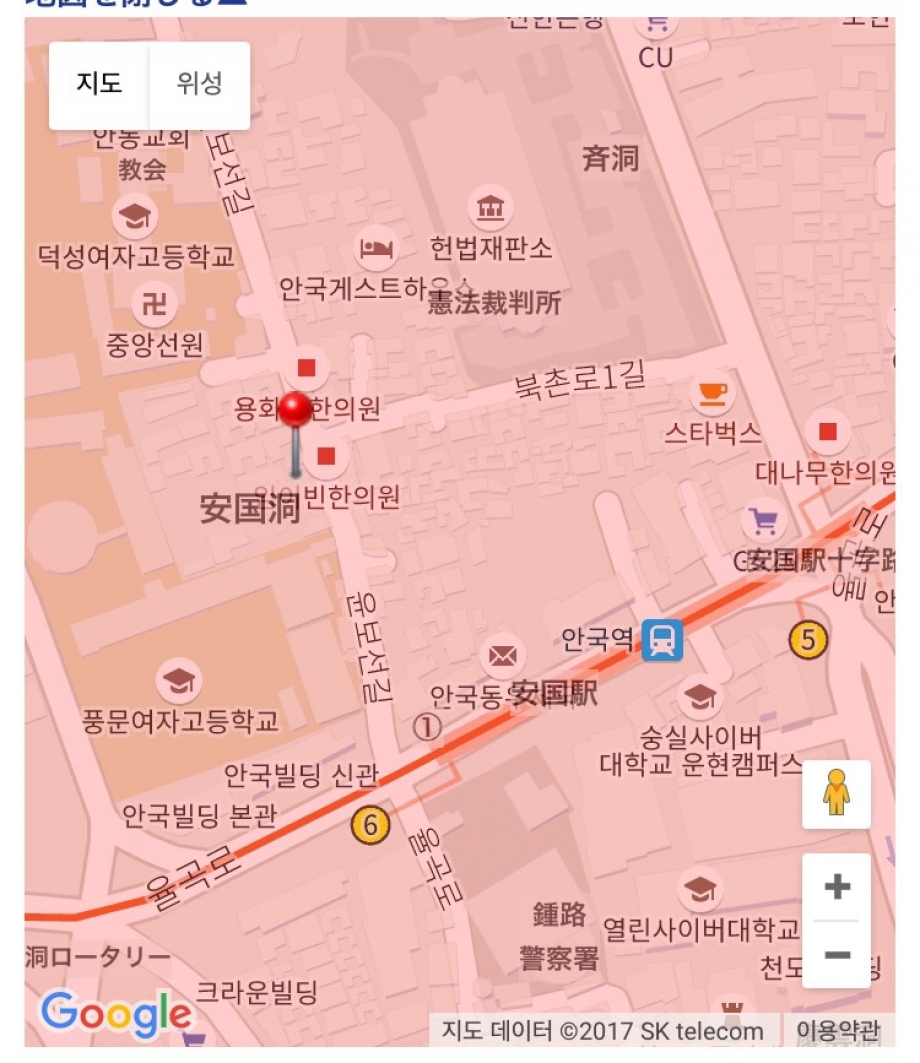The image size is (920, 1063).
Task: Tap the 숭실사이버대학교 campus icon
Action: tap(699, 696)
